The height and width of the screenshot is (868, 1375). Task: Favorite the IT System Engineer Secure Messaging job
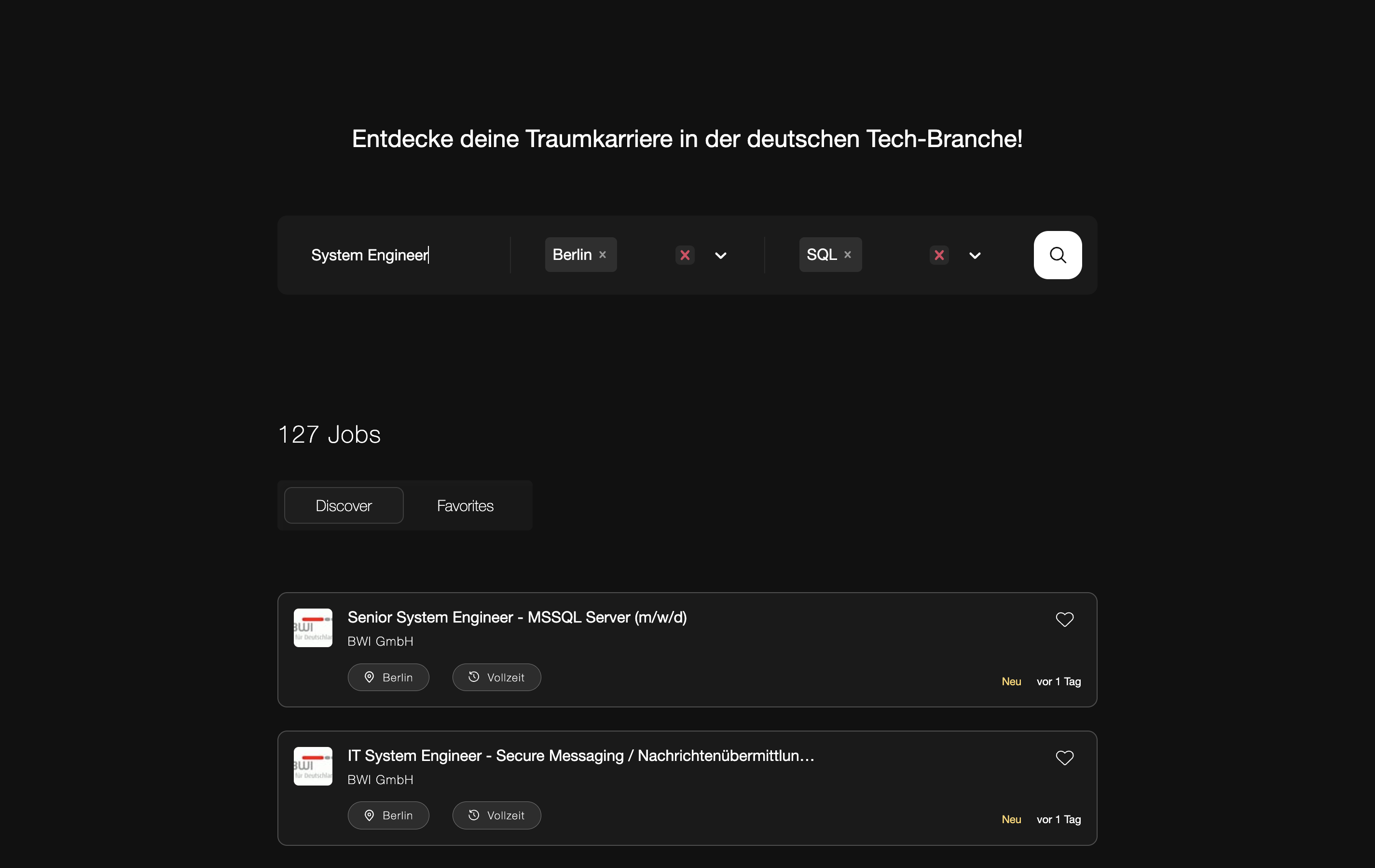(1064, 758)
